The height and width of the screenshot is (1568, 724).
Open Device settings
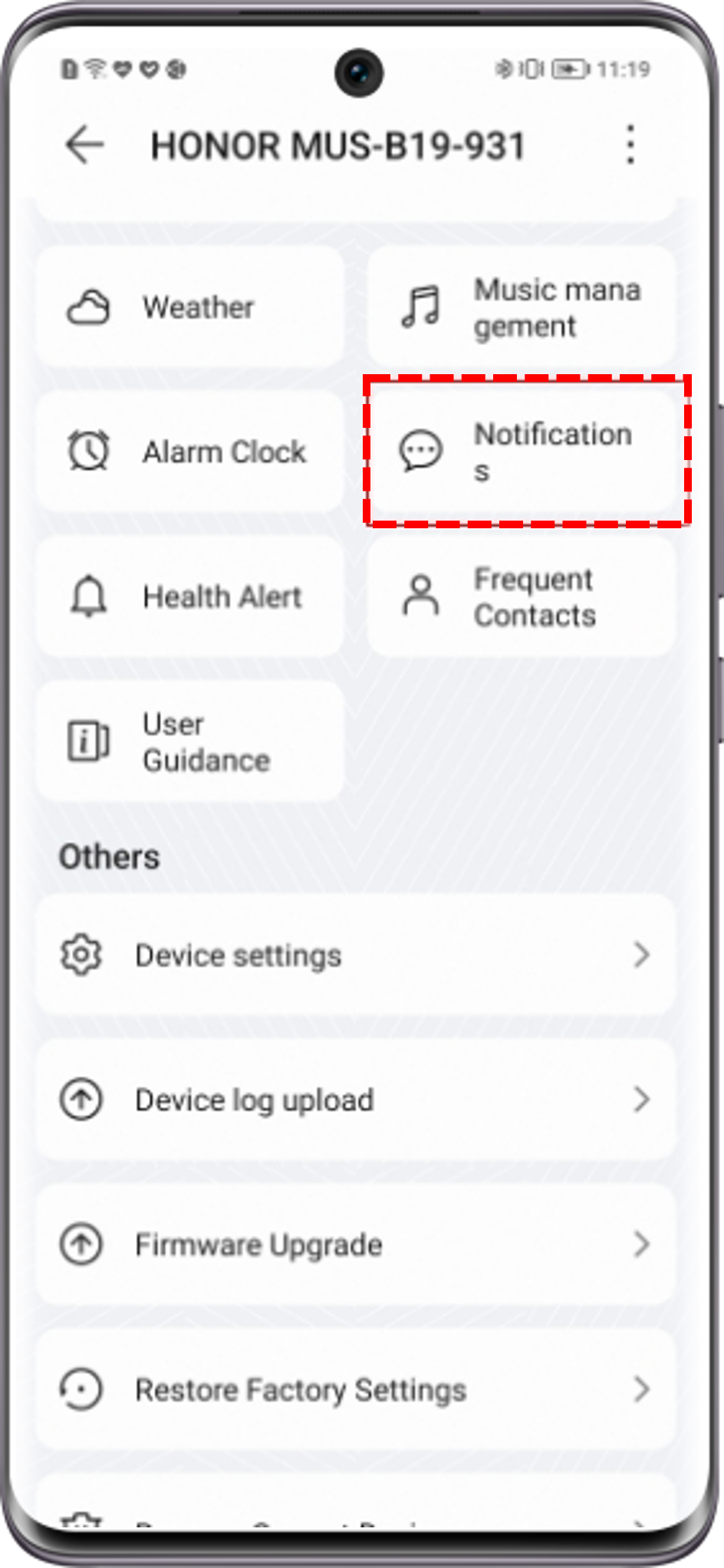pos(355,955)
